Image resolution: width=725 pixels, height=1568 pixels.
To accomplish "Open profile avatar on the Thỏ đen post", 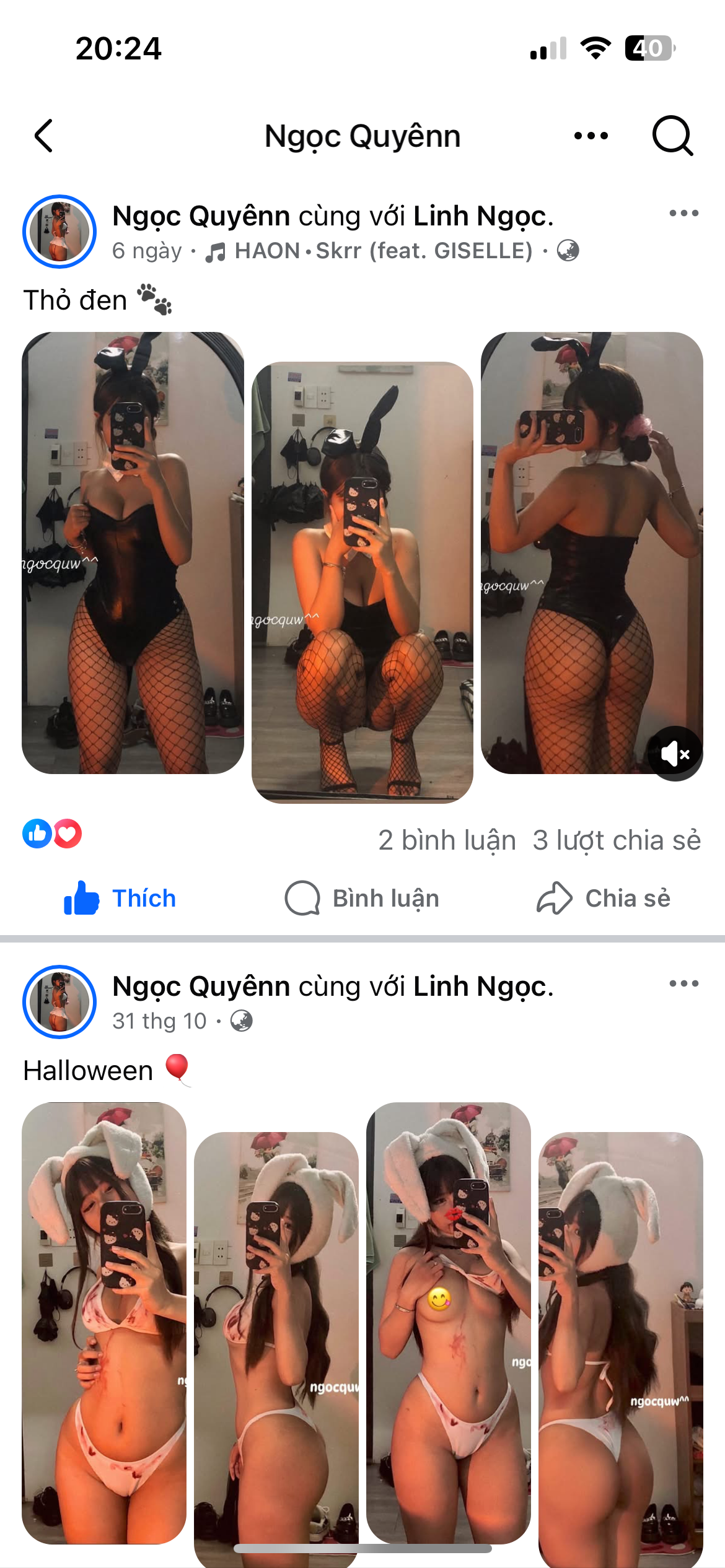I will 59,232.
